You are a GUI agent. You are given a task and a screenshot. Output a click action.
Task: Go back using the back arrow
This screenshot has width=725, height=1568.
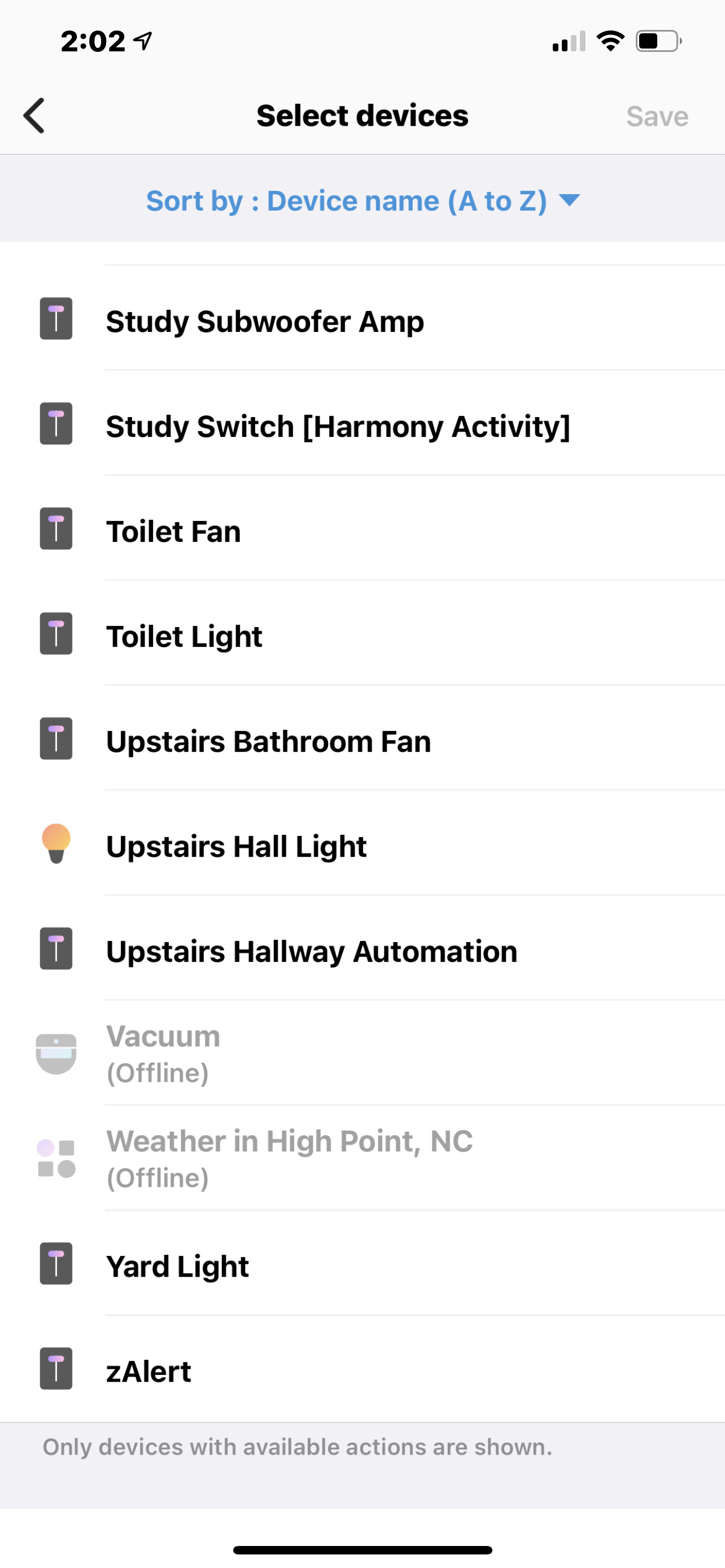pyautogui.click(x=34, y=116)
